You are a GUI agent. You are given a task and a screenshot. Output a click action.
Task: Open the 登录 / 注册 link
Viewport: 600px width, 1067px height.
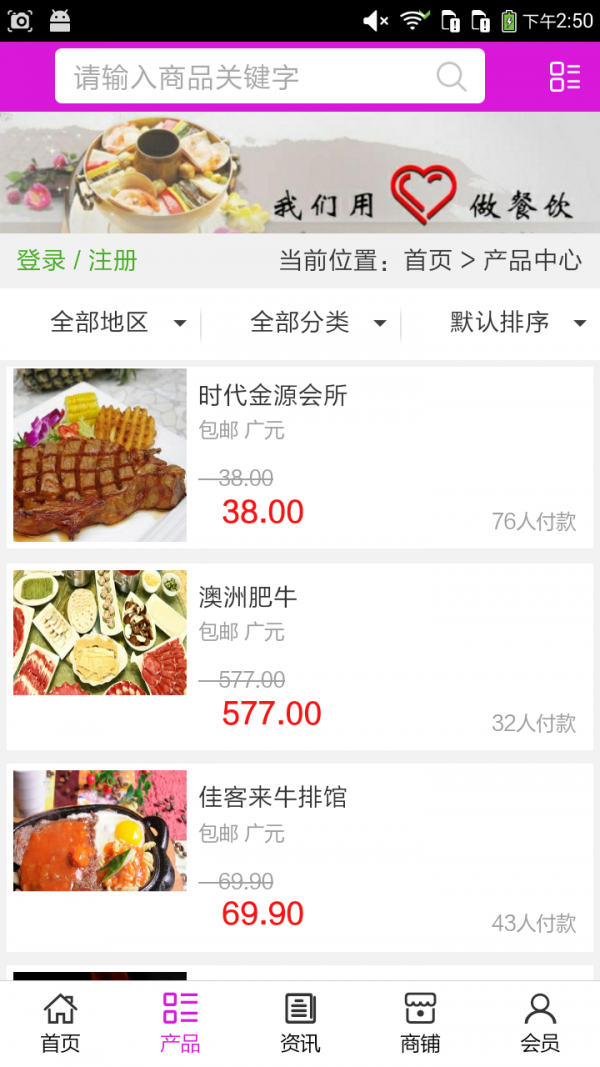77,261
